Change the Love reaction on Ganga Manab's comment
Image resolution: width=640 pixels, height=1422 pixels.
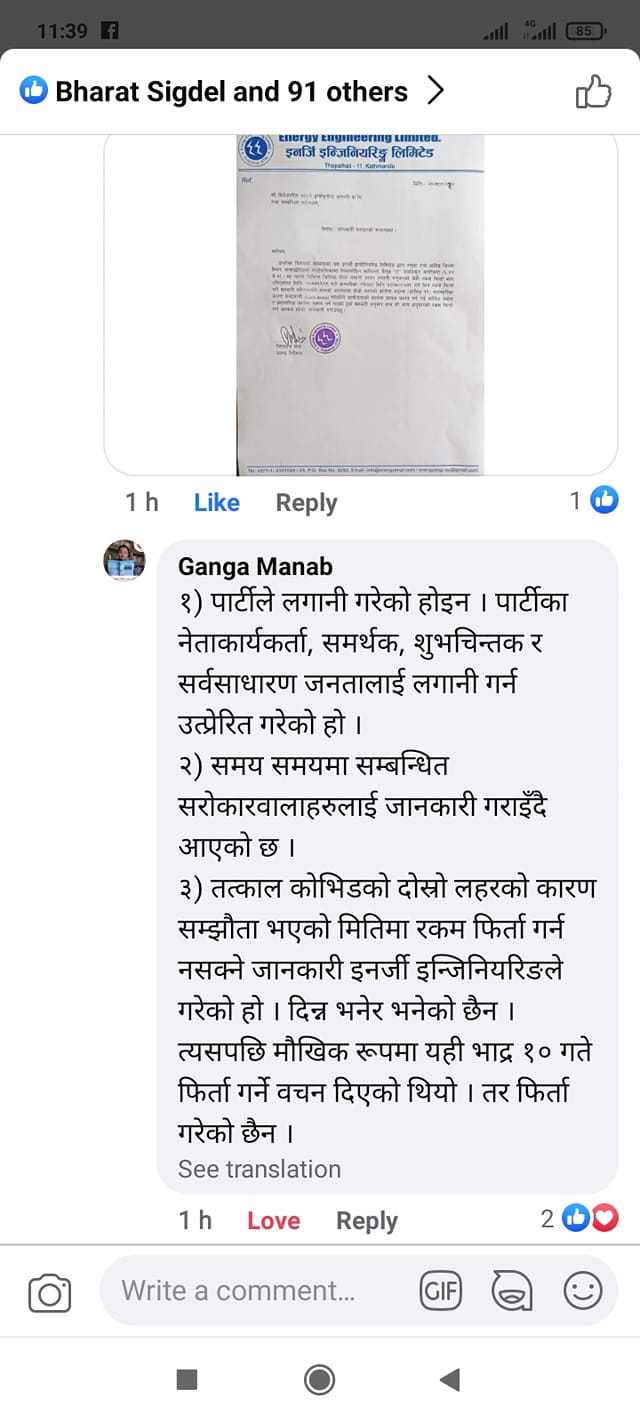click(273, 1220)
